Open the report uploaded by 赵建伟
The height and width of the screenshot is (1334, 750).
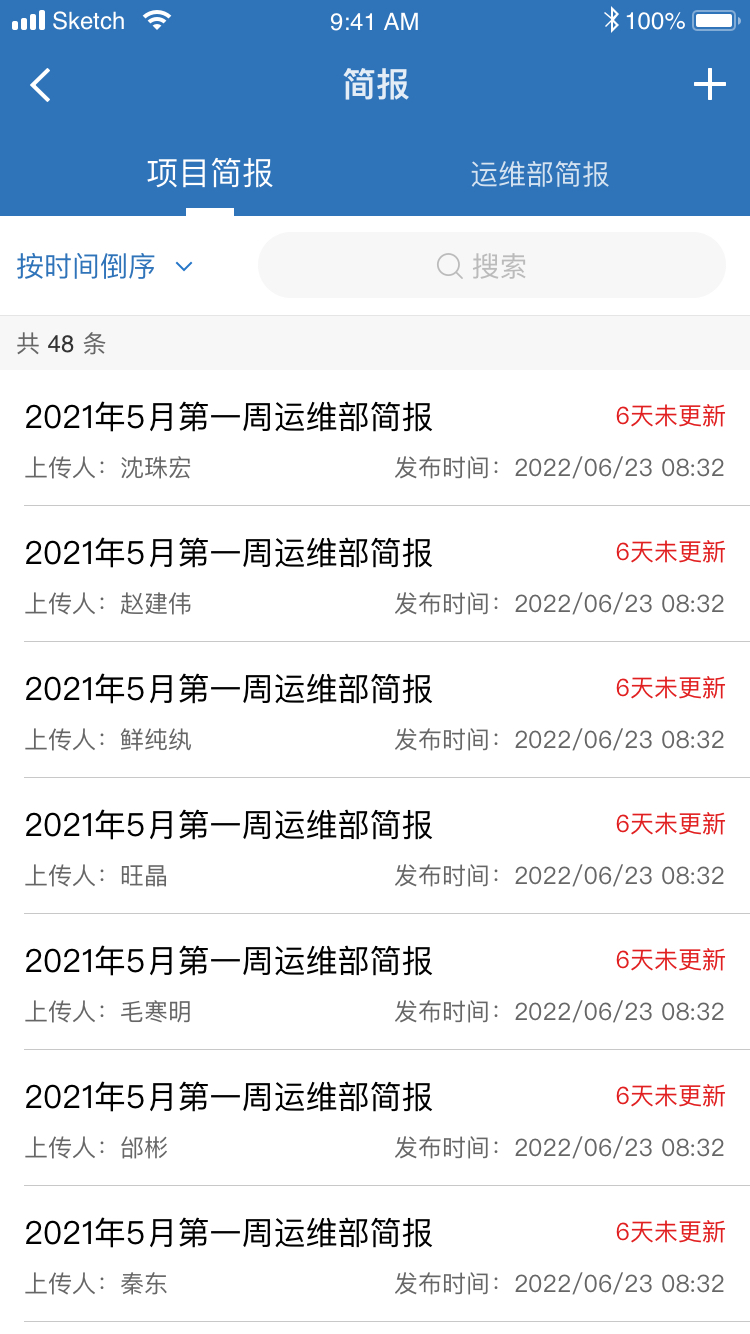tap(375, 574)
